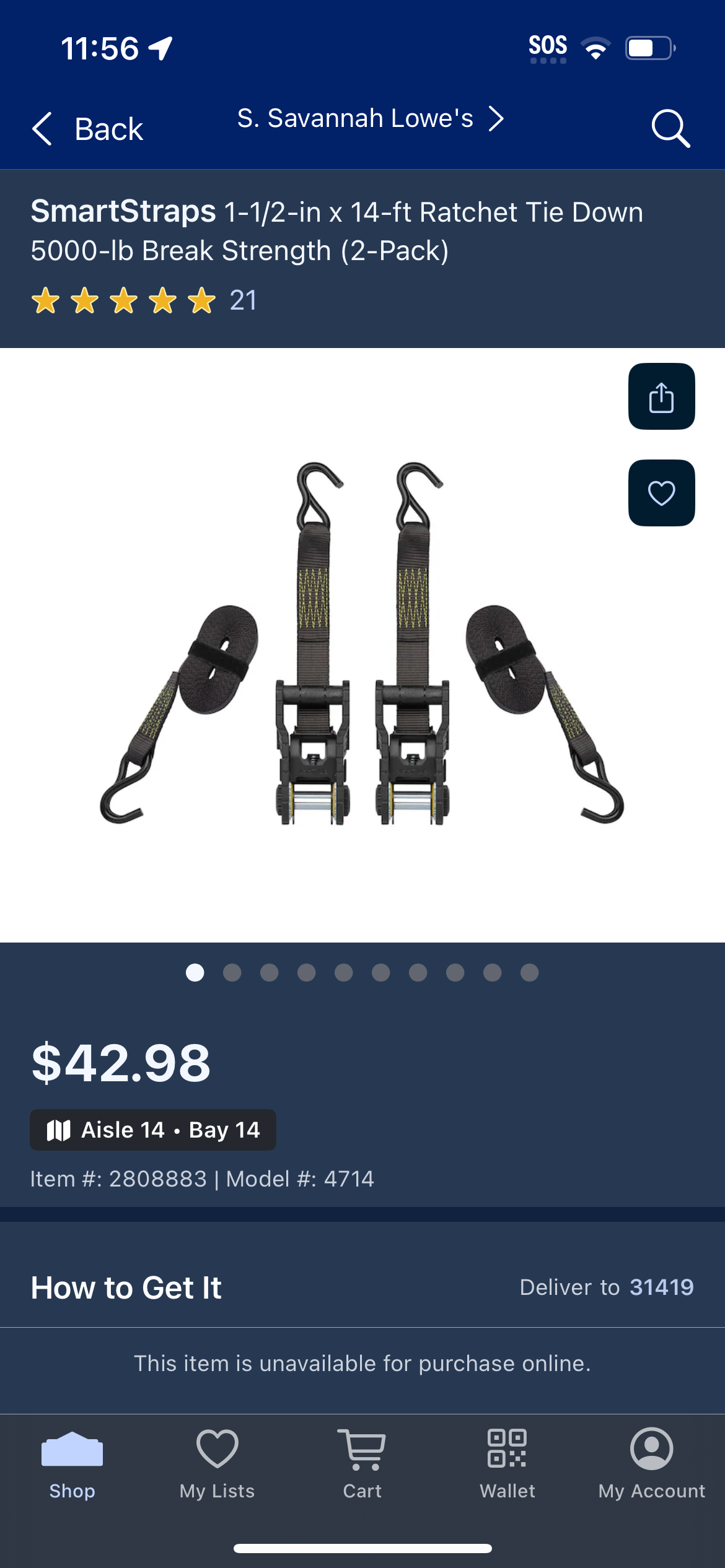Open the Aisle 14 Bay 14 store map
This screenshot has width=725, height=1568.
(153, 1130)
